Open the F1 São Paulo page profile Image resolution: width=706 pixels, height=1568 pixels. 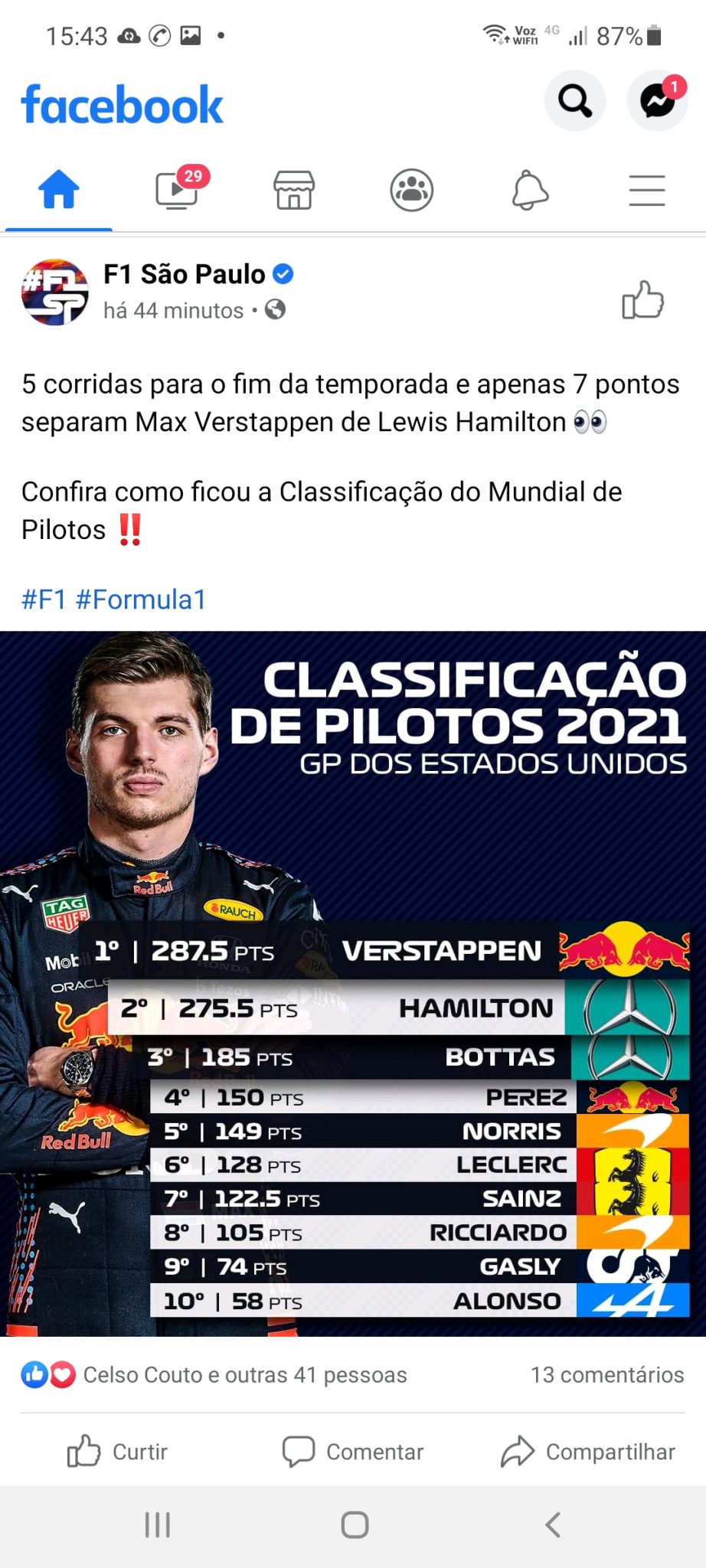click(x=184, y=274)
